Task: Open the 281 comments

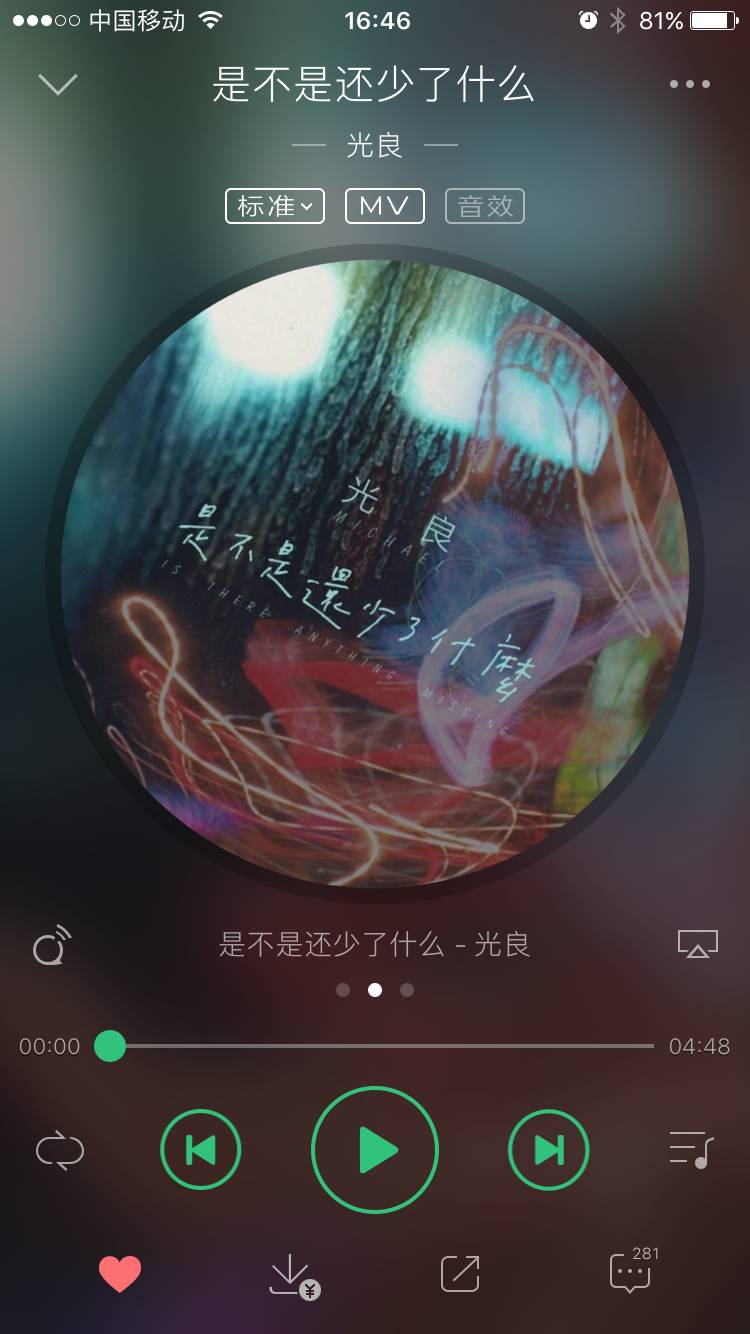Action: click(x=631, y=1273)
